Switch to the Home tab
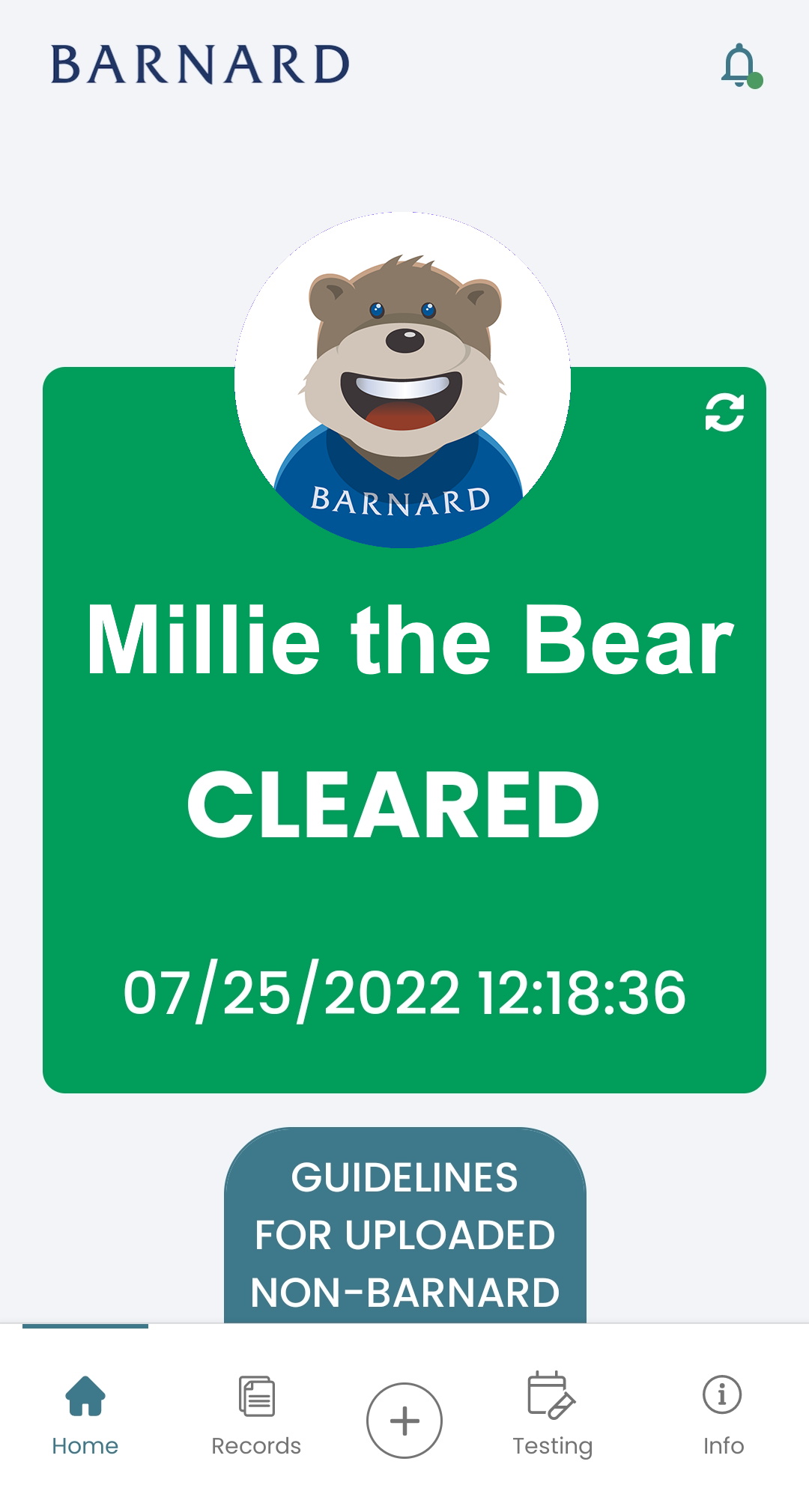This screenshot has width=809, height=1512. point(85,1414)
